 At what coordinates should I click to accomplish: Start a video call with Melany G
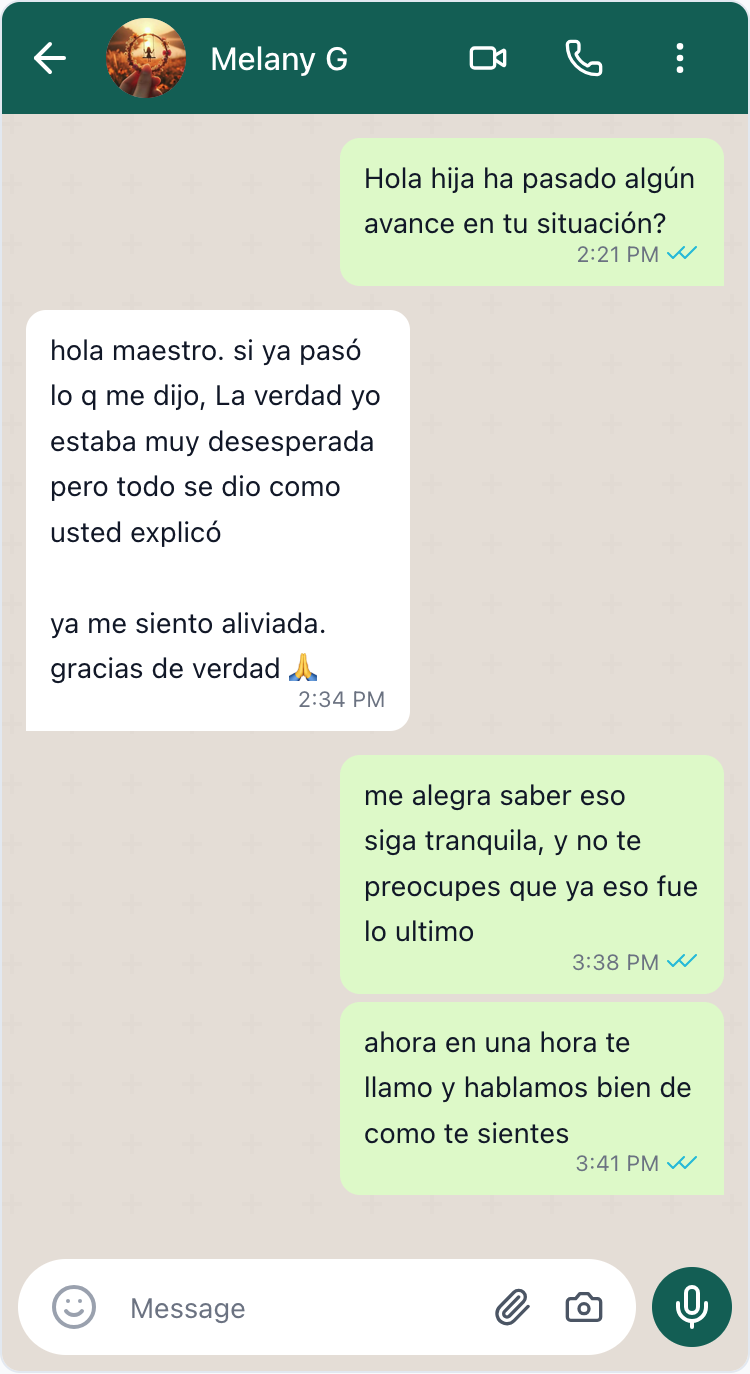tap(488, 59)
